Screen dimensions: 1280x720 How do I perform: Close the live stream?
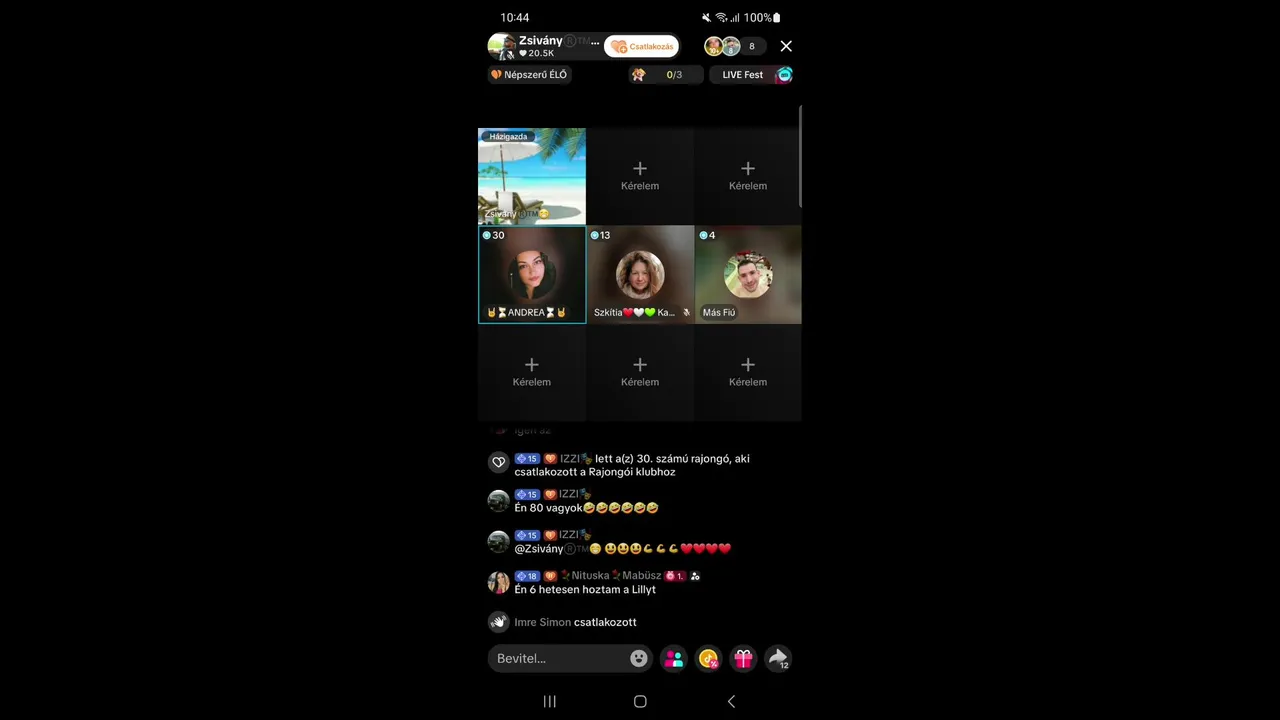tap(786, 46)
